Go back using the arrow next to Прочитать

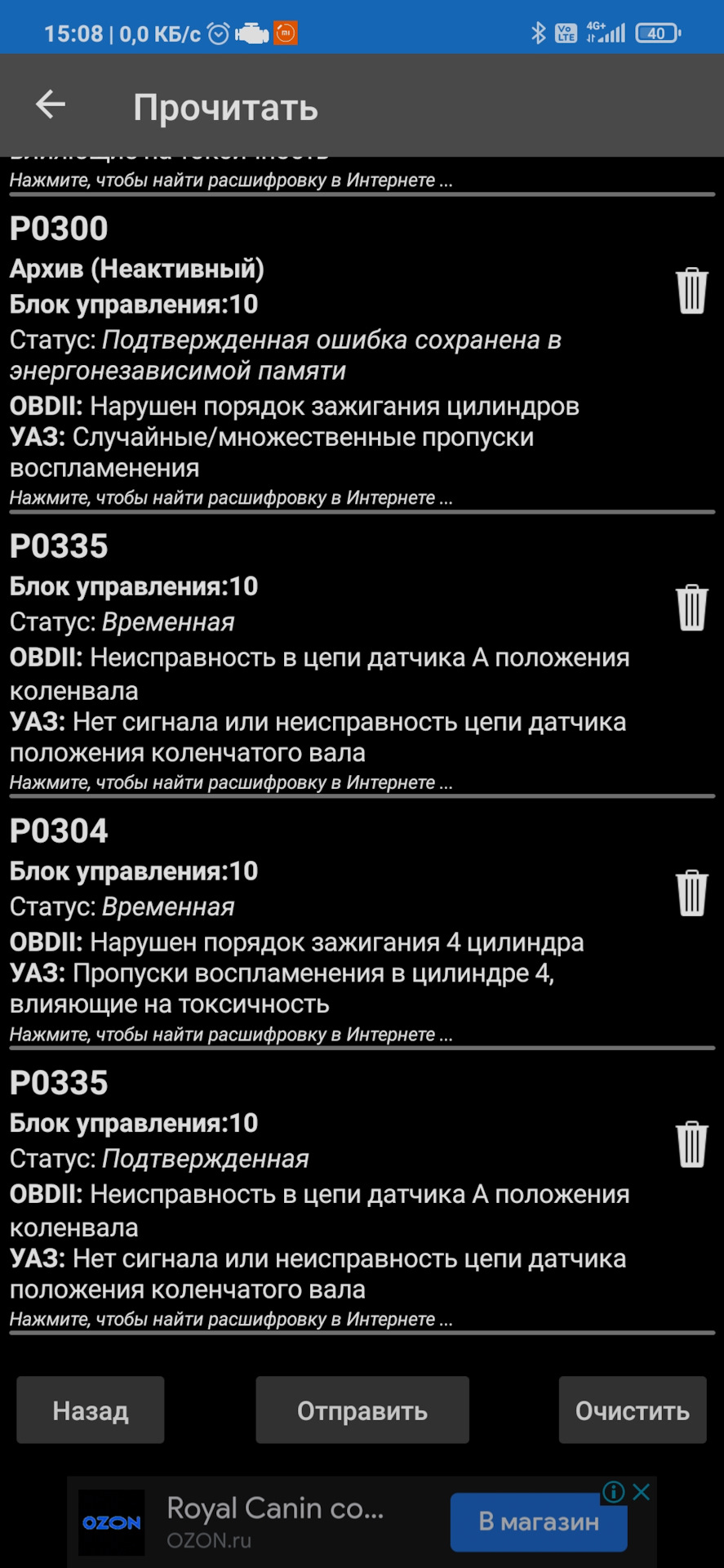point(51,105)
